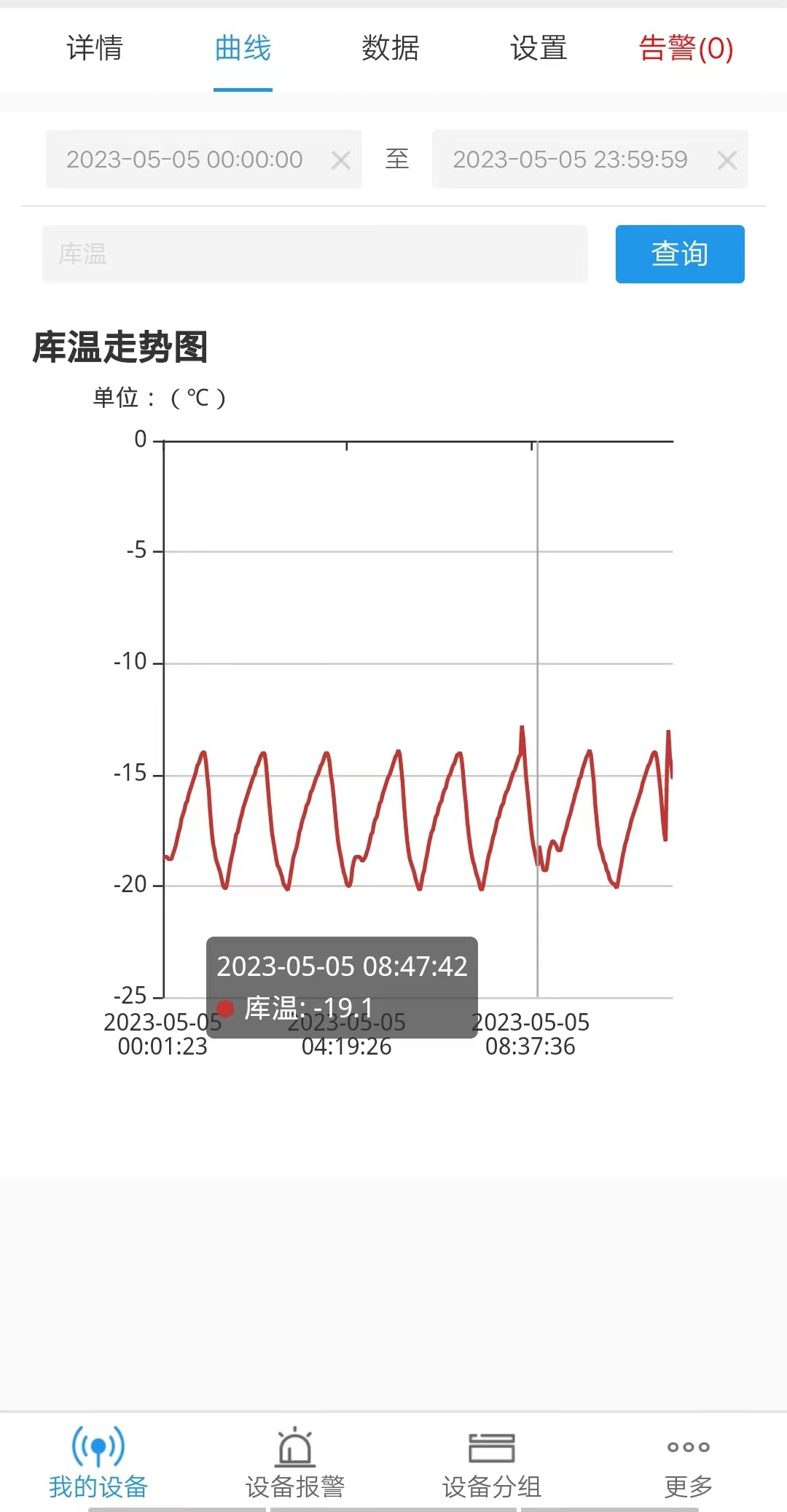The image size is (787, 1512).
Task: Edit the start time 2023-05-05 00:00:00
Action: click(184, 160)
